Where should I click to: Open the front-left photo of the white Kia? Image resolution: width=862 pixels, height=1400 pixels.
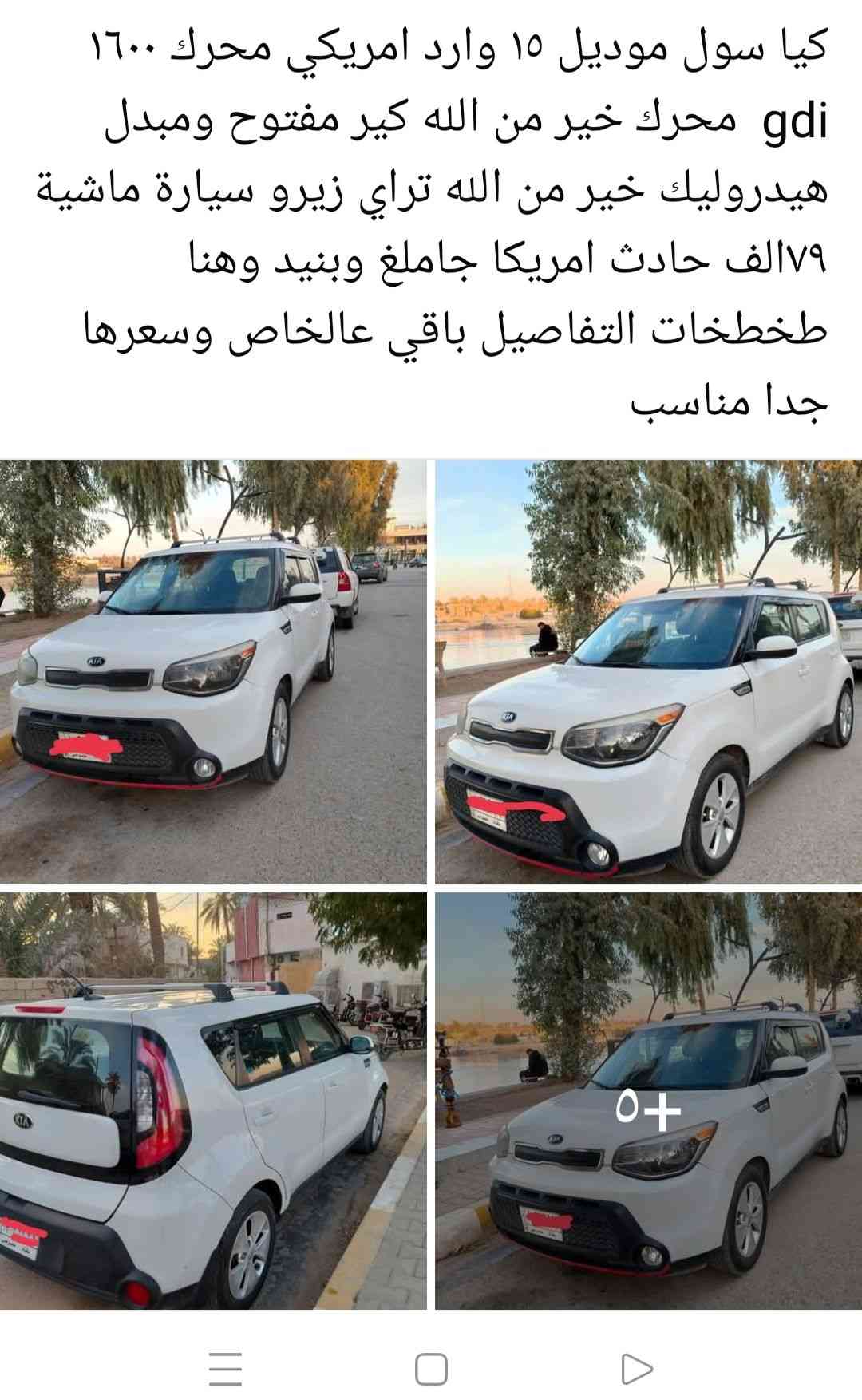pyautogui.click(x=213, y=671)
